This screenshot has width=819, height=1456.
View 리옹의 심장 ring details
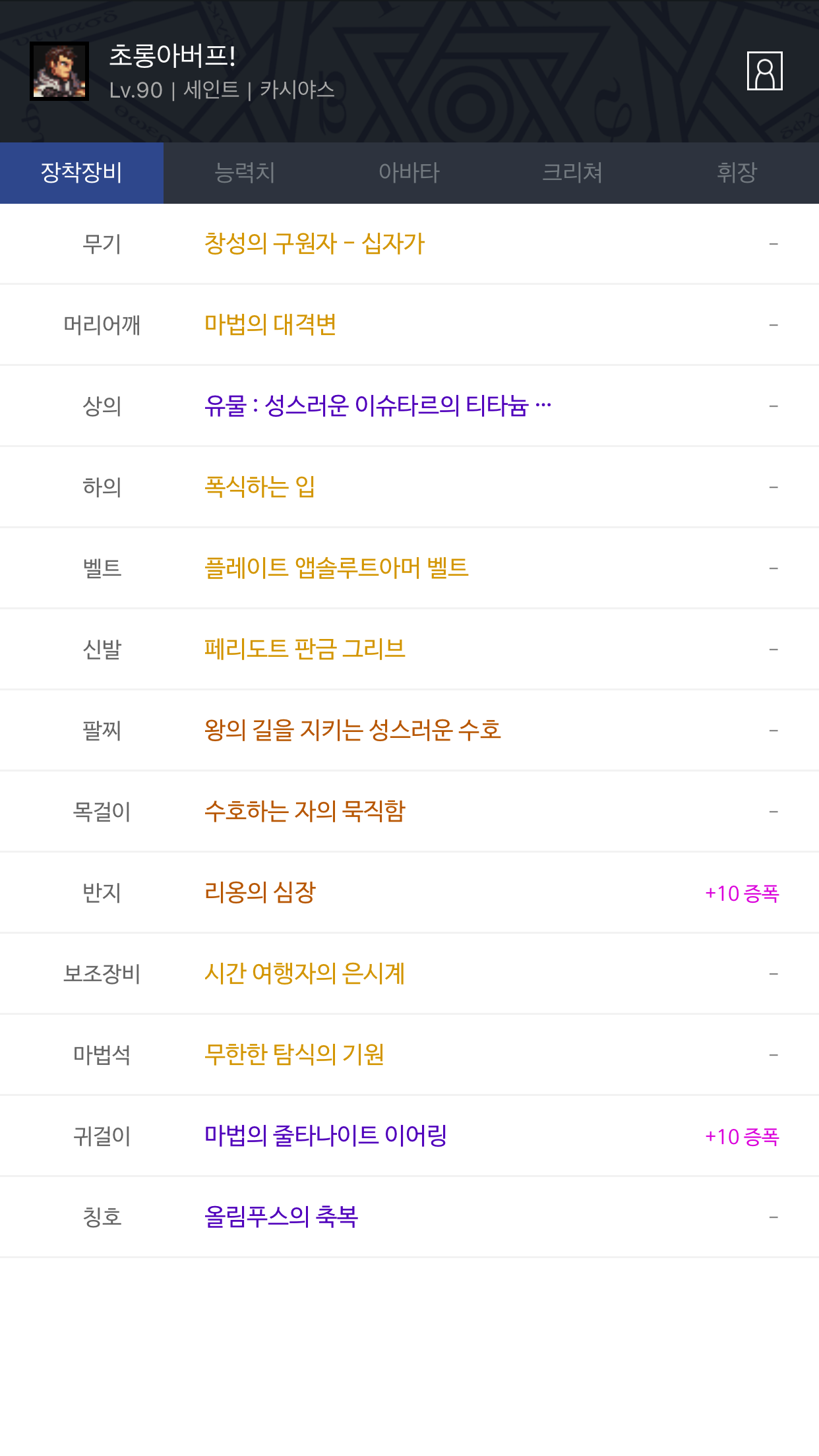pyautogui.click(x=260, y=893)
